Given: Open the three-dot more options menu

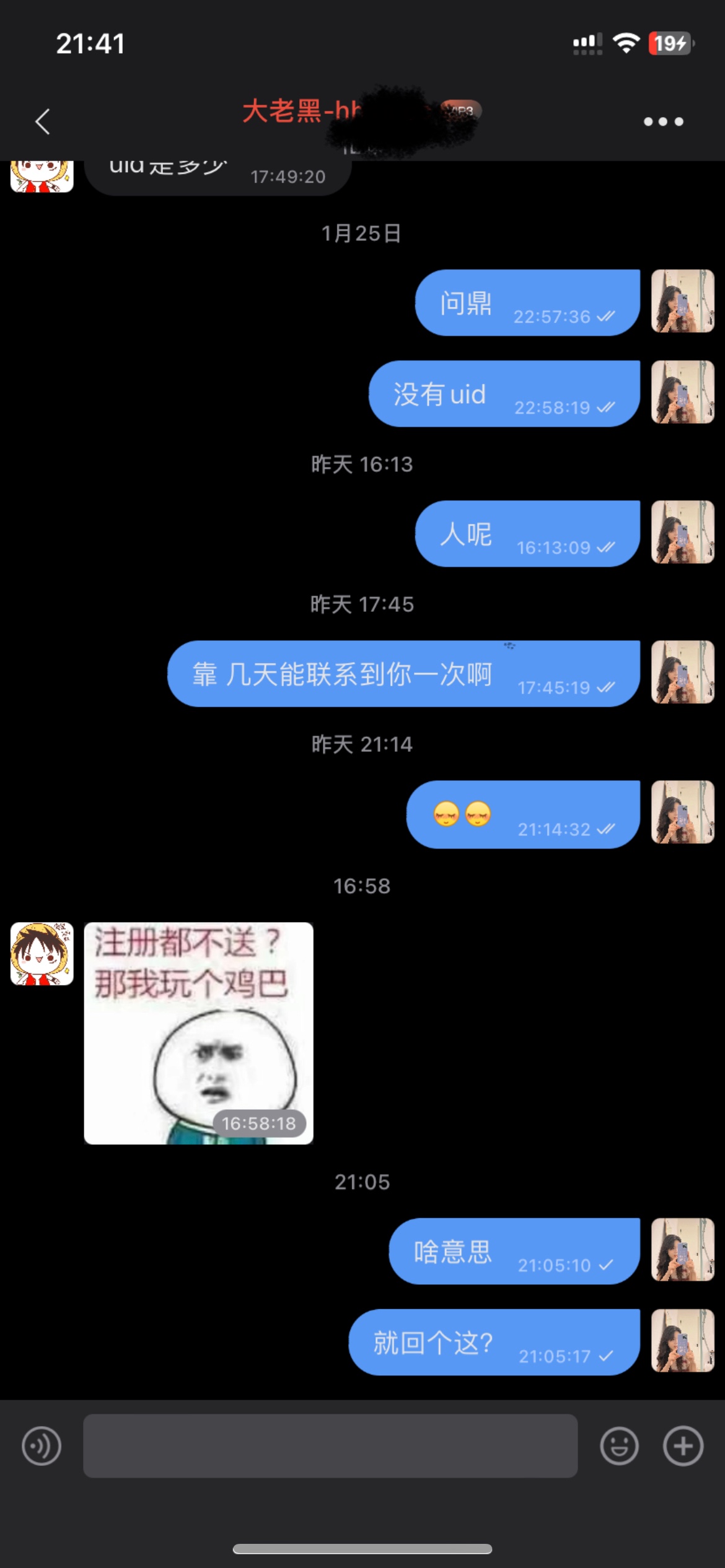Looking at the screenshot, I should (x=663, y=121).
